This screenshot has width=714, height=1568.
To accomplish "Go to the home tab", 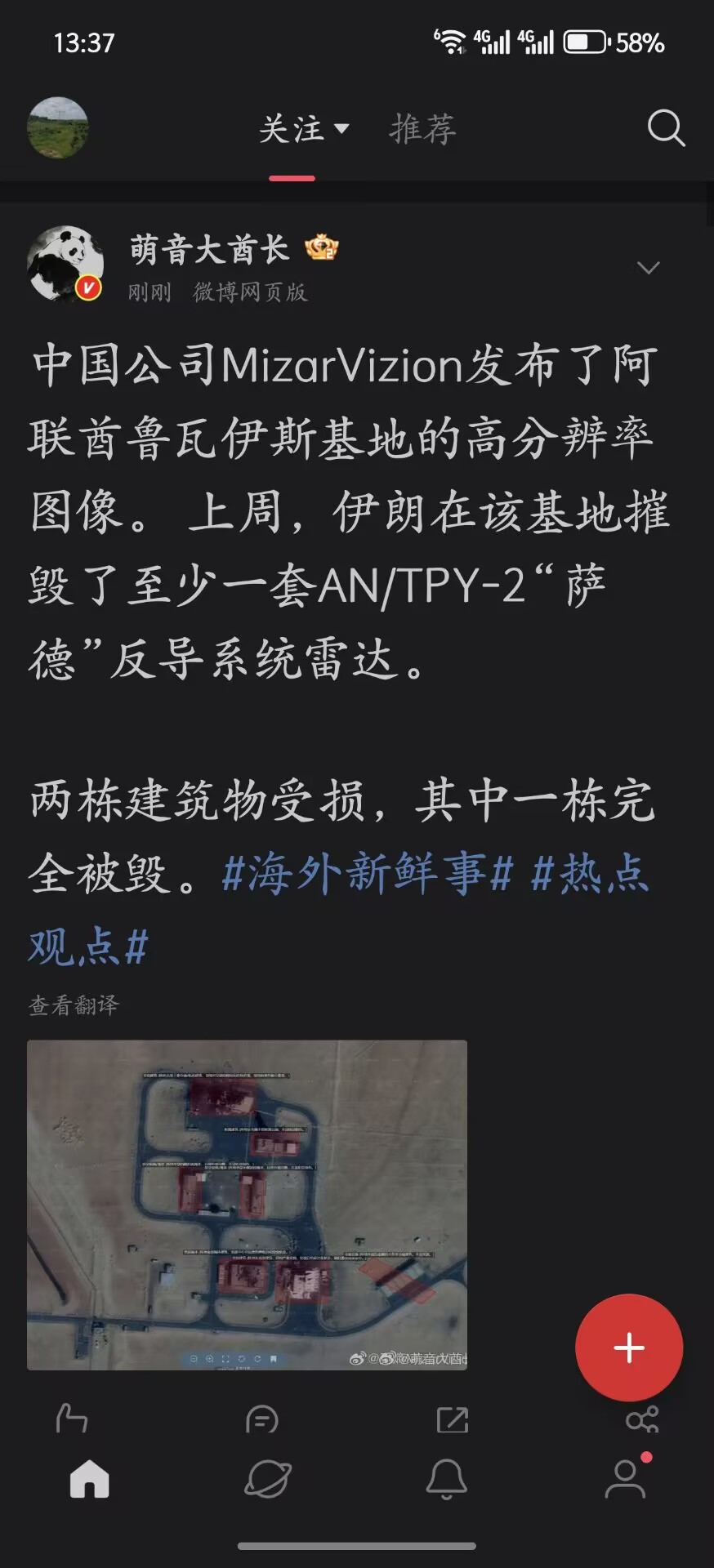I will 89,1478.
